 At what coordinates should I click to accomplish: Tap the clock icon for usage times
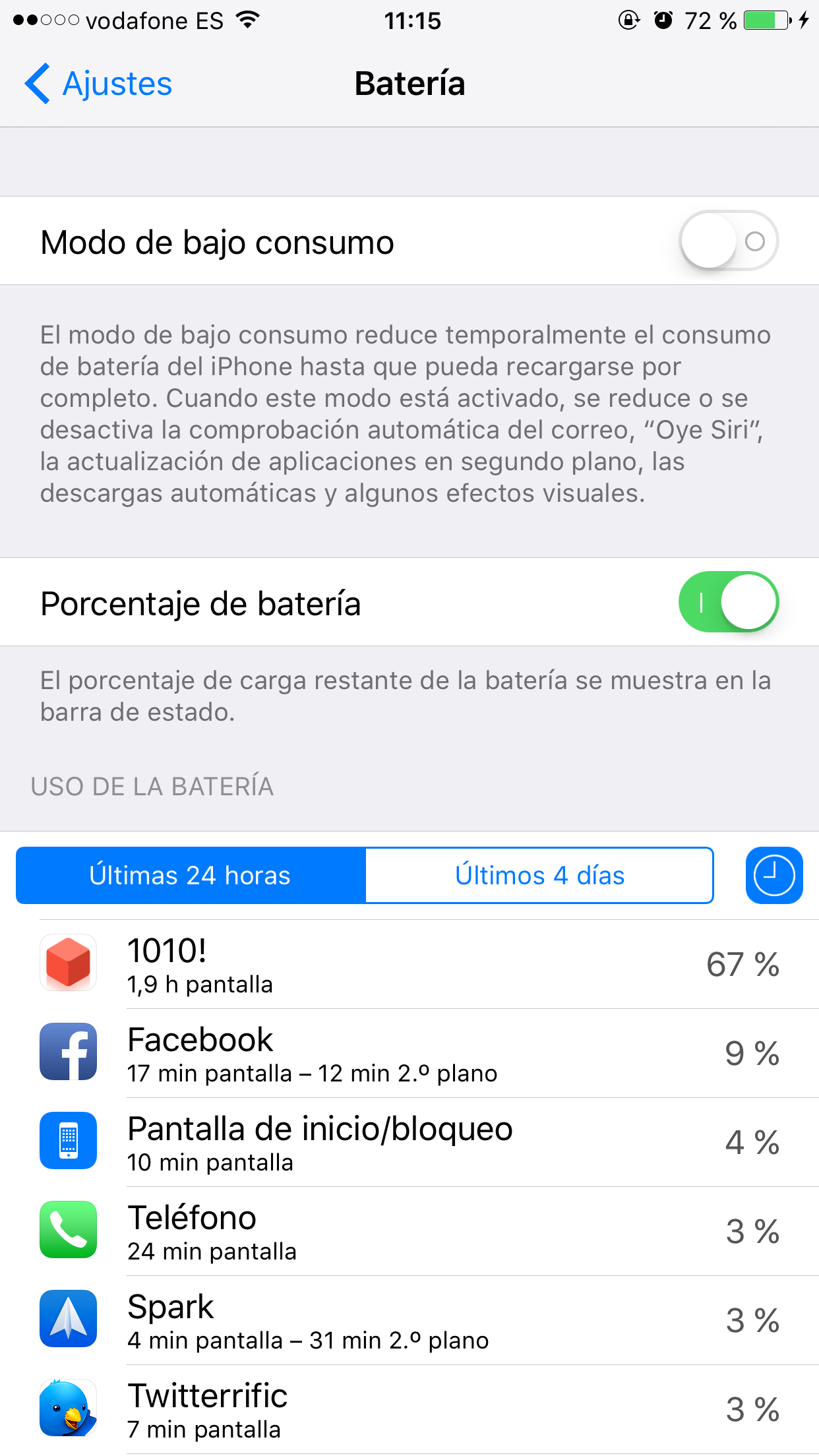[773, 876]
